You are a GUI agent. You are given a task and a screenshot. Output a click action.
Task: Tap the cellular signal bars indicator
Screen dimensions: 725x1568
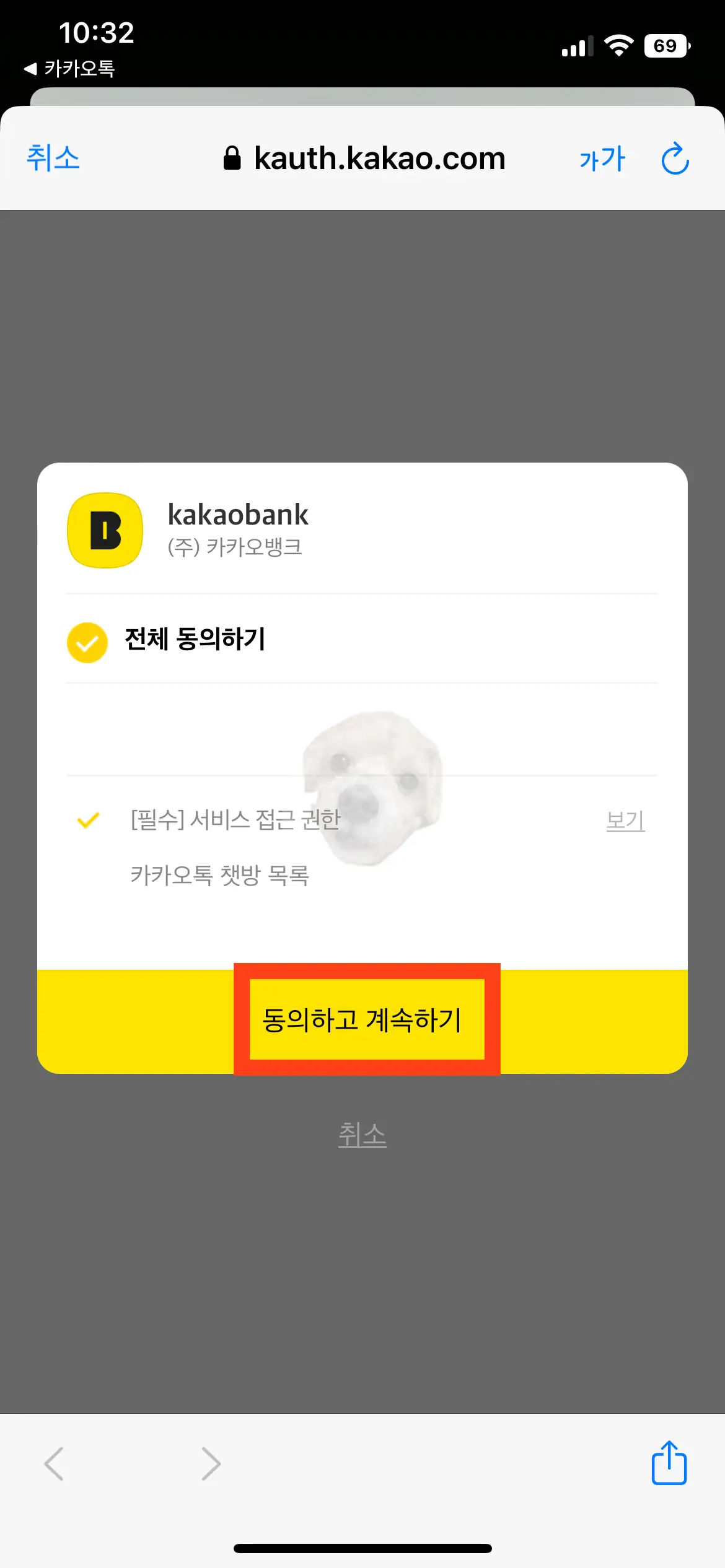point(576,45)
